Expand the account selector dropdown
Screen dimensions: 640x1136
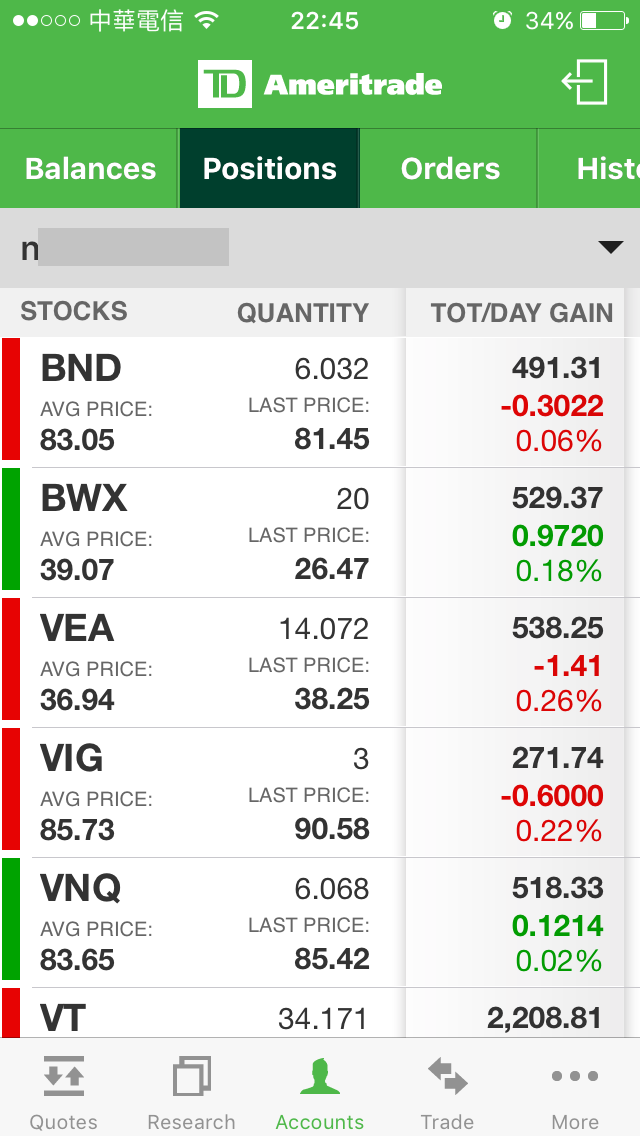tap(610, 248)
